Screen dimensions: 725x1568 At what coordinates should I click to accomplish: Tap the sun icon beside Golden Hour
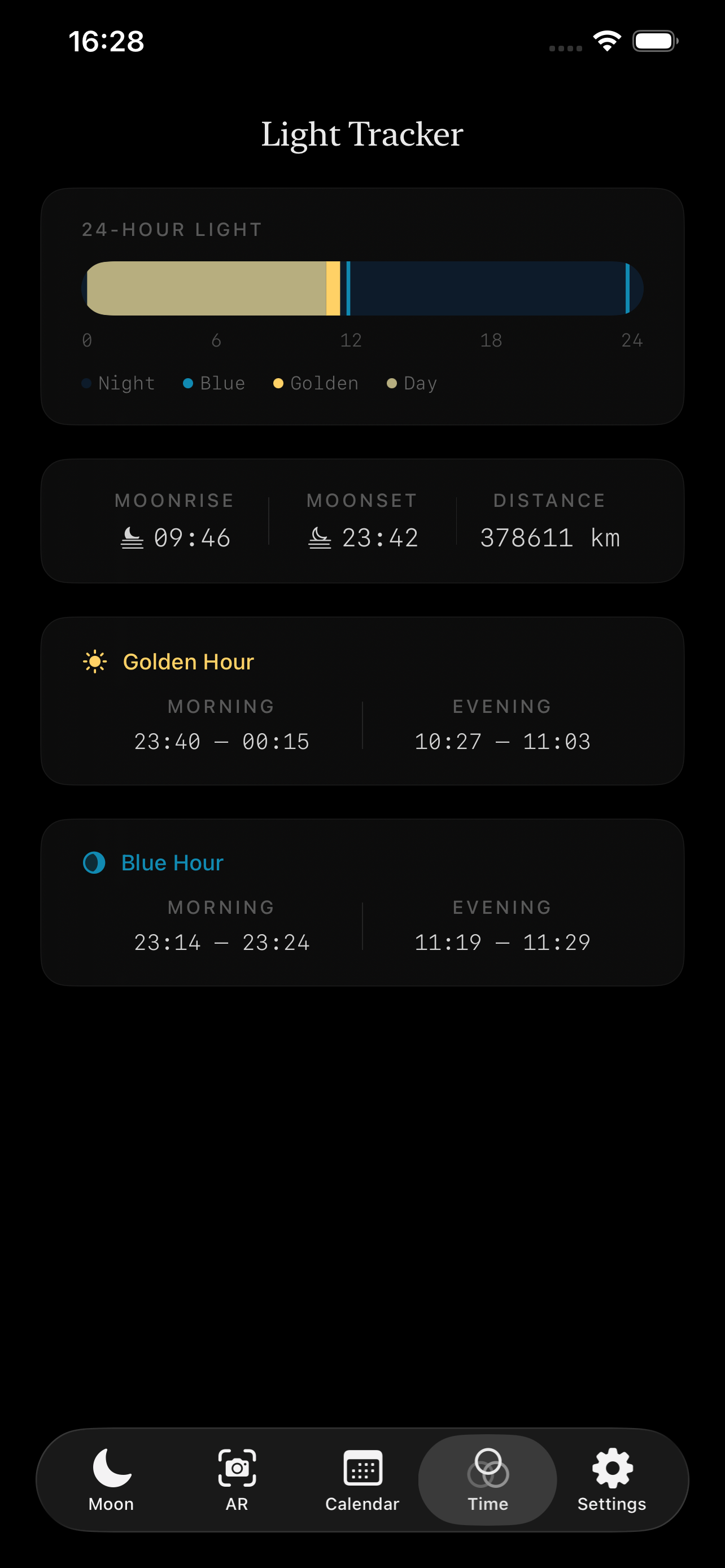[95, 661]
